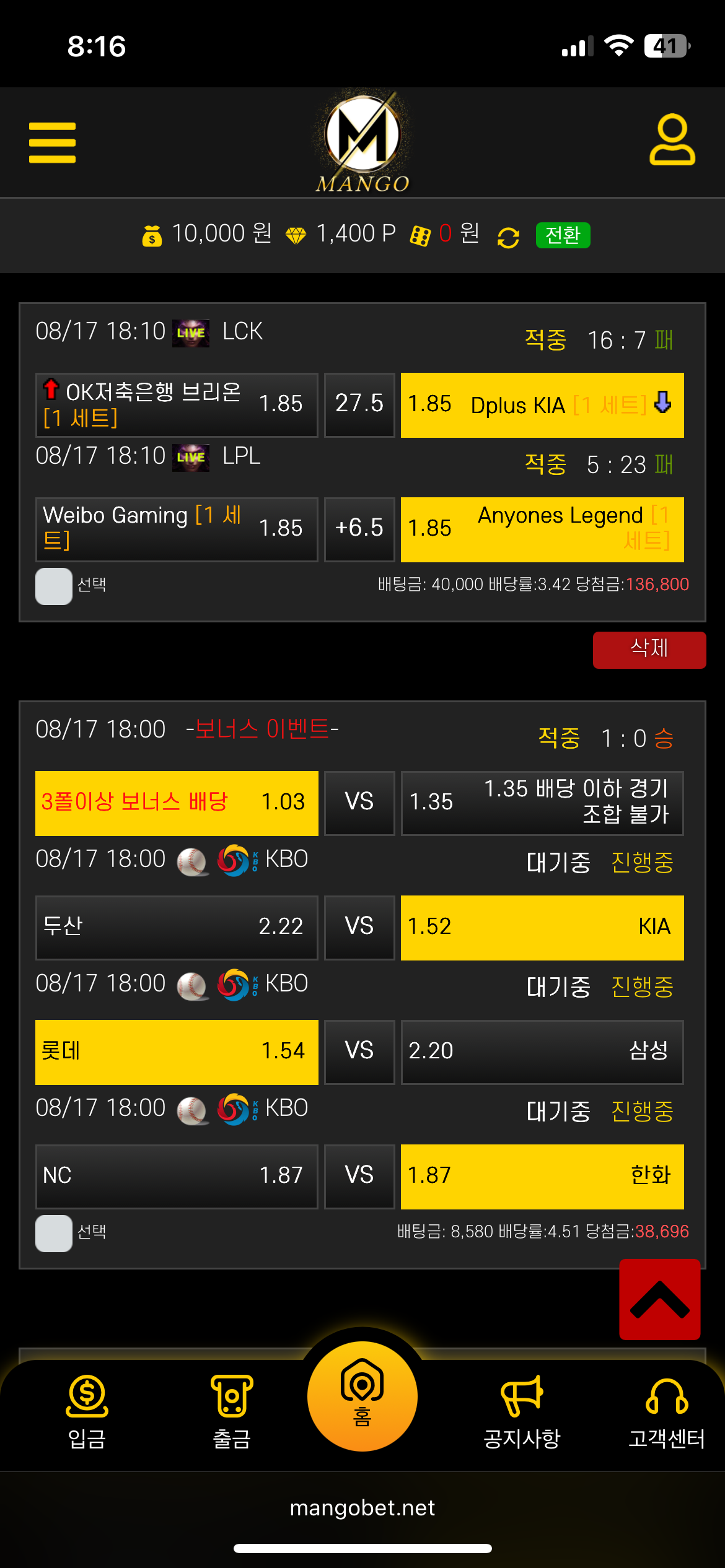Refresh the balance with the reload icon

pos(508,238)
